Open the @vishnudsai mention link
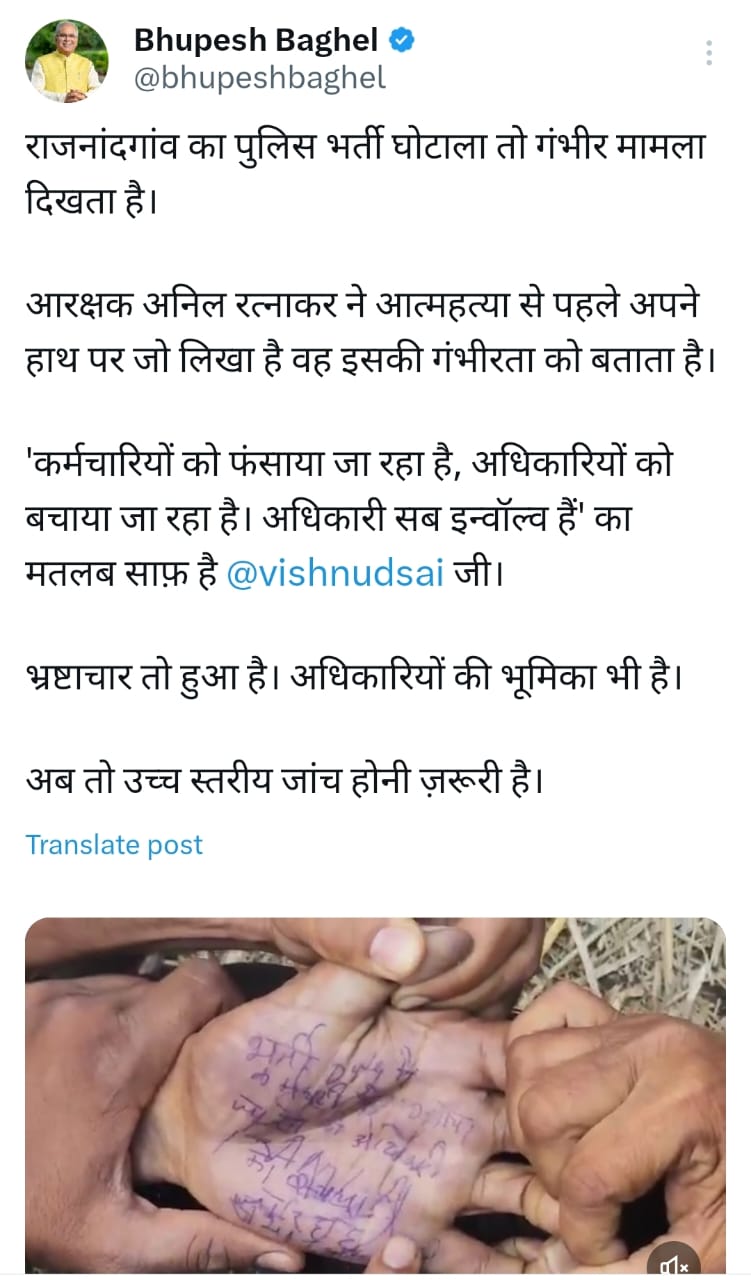Image resolution: width=751 pixels, height=1280 pixels. (x=334, y=577)
